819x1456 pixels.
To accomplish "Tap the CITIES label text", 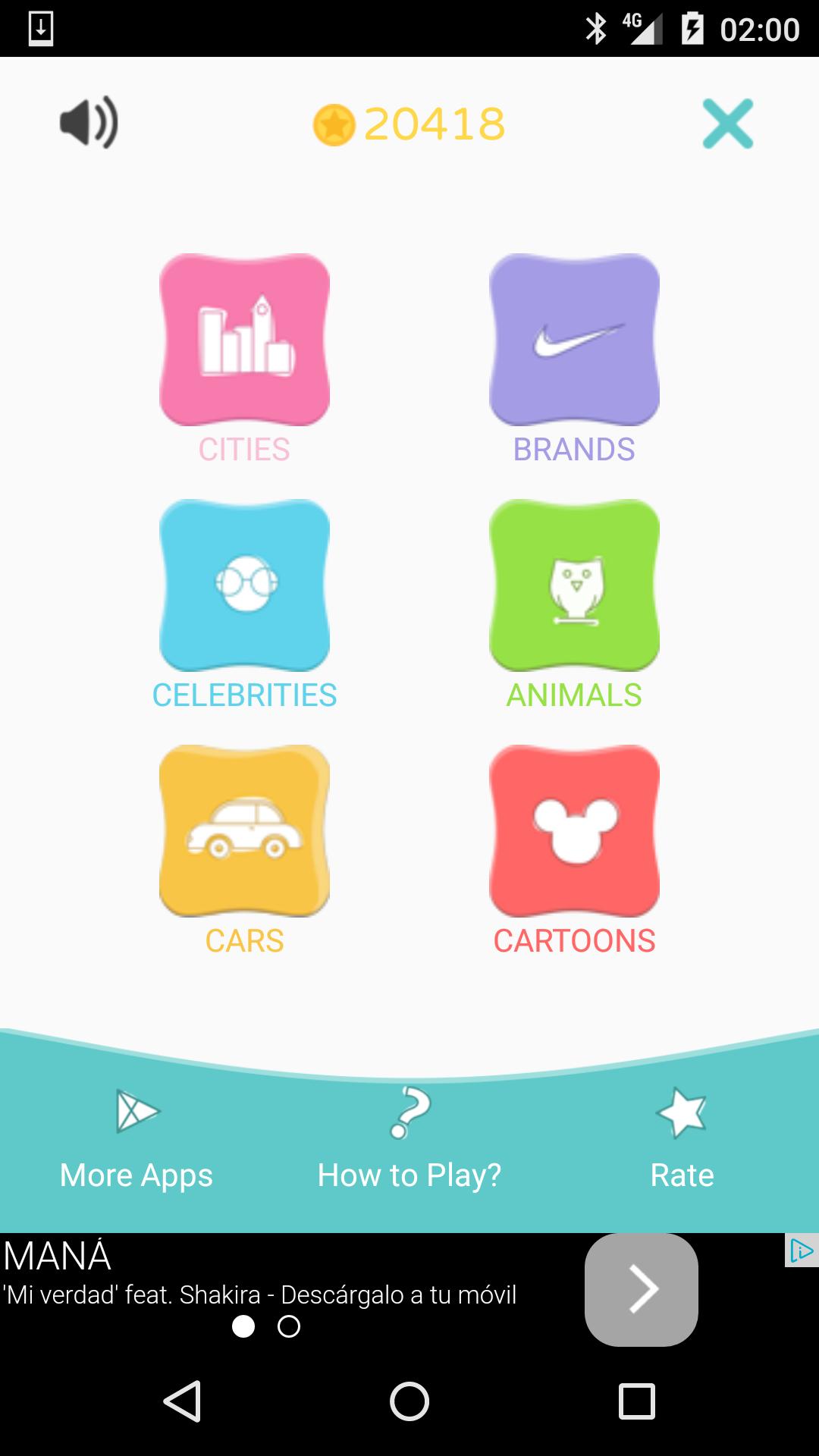I will (x=244, y=449).
